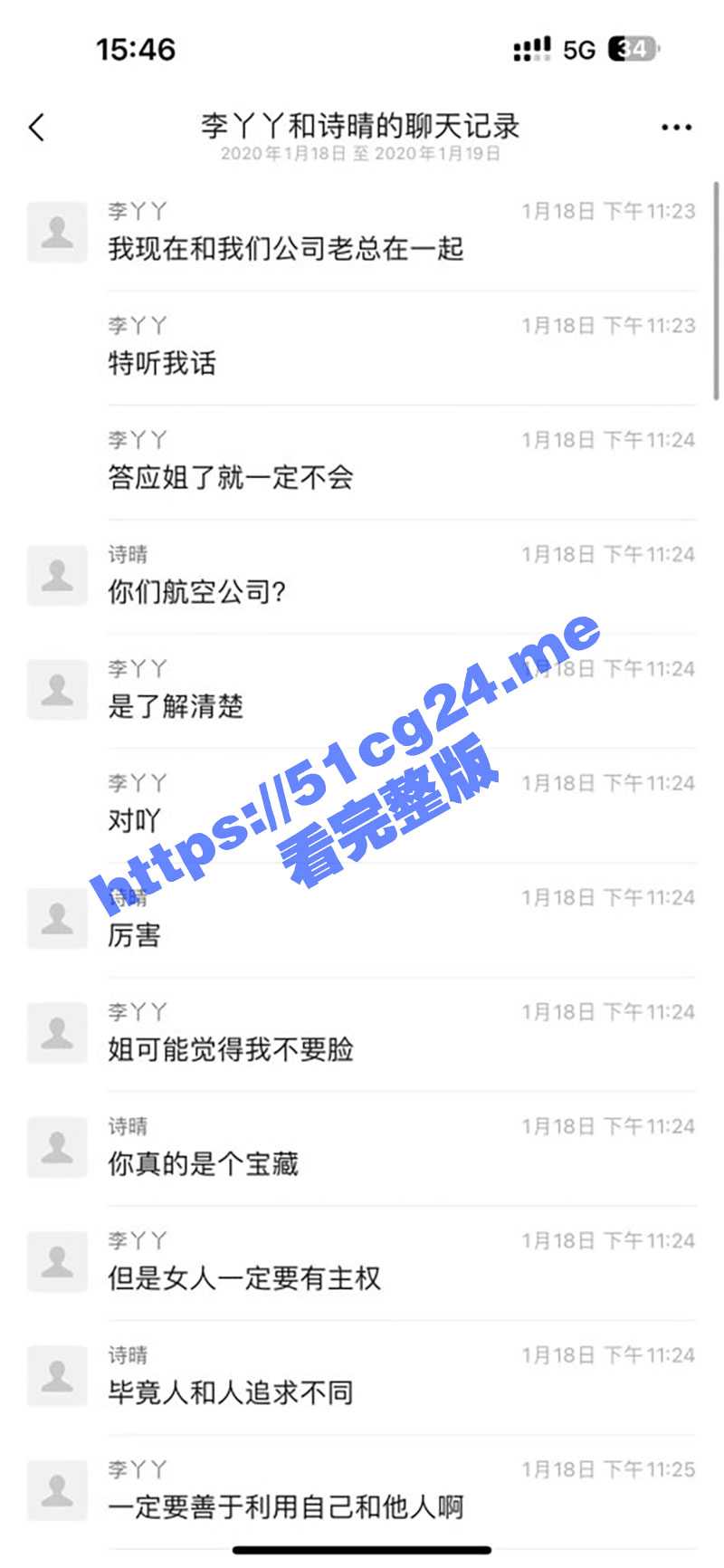Viewport: 724px width, 1568px height.
Task: Tap the date range 2020年1月18日 至 2020年1月19日
Action: pyautogui.click(x=362, y=154)
